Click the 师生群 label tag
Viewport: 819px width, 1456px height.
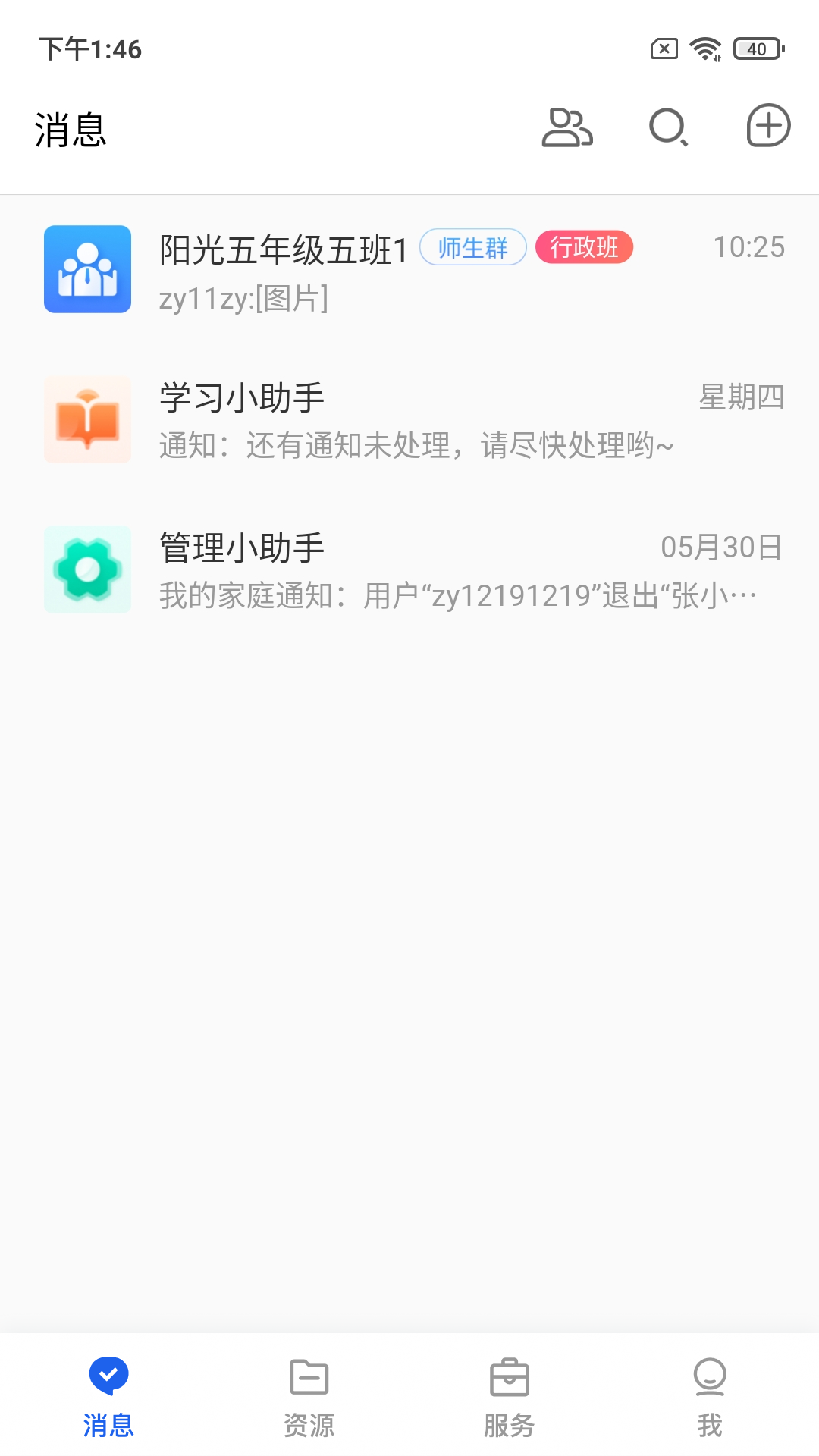[473, 247]
